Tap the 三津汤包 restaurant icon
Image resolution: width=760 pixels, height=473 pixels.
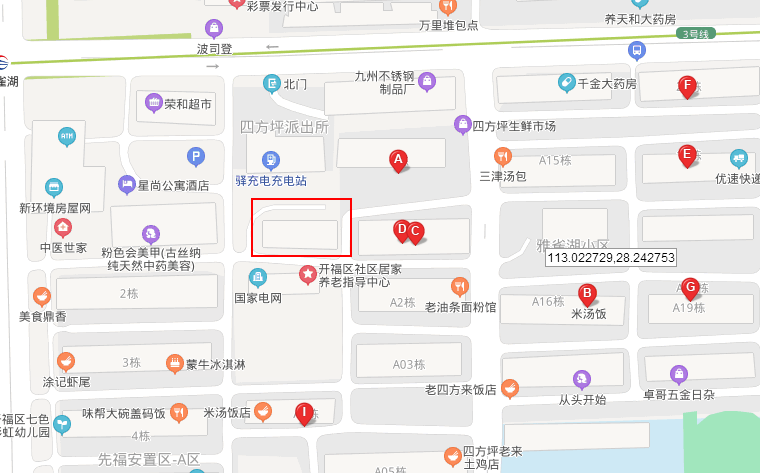click(x=503, y=156)
